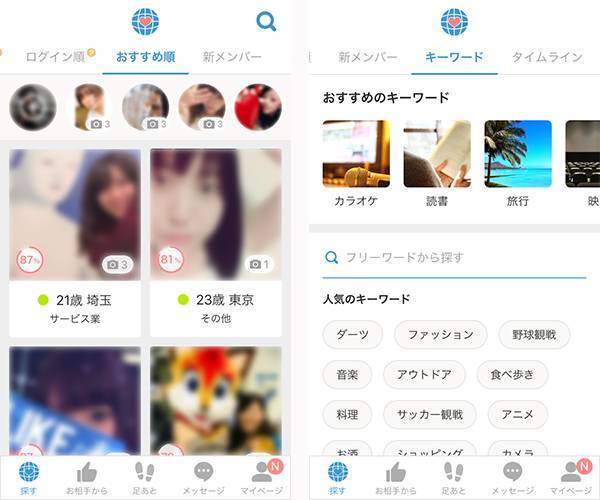
Task: Select the アウトドア chip
Action: 424,375
